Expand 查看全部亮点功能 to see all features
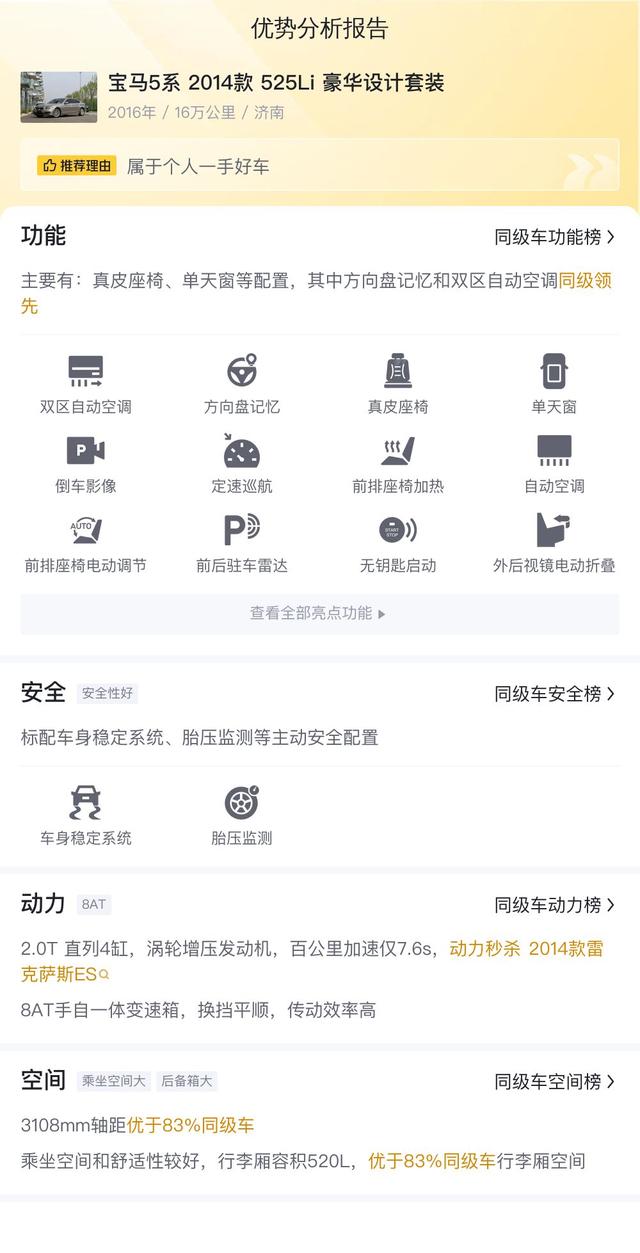The width and height of the screenshot is (640, 1253). 319,613
